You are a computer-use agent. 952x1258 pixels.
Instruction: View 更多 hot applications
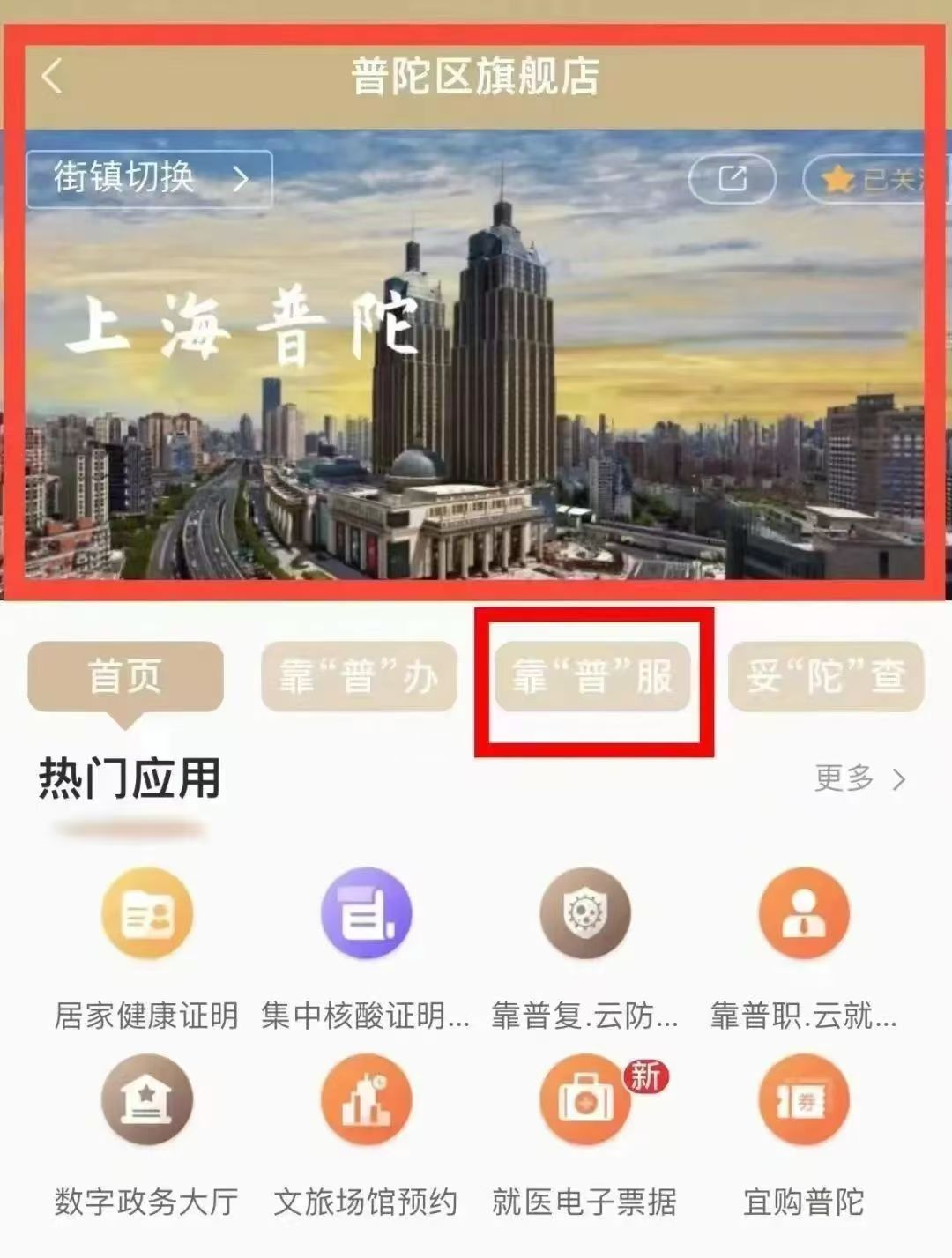pyautogui.click(x=859, y=778)
